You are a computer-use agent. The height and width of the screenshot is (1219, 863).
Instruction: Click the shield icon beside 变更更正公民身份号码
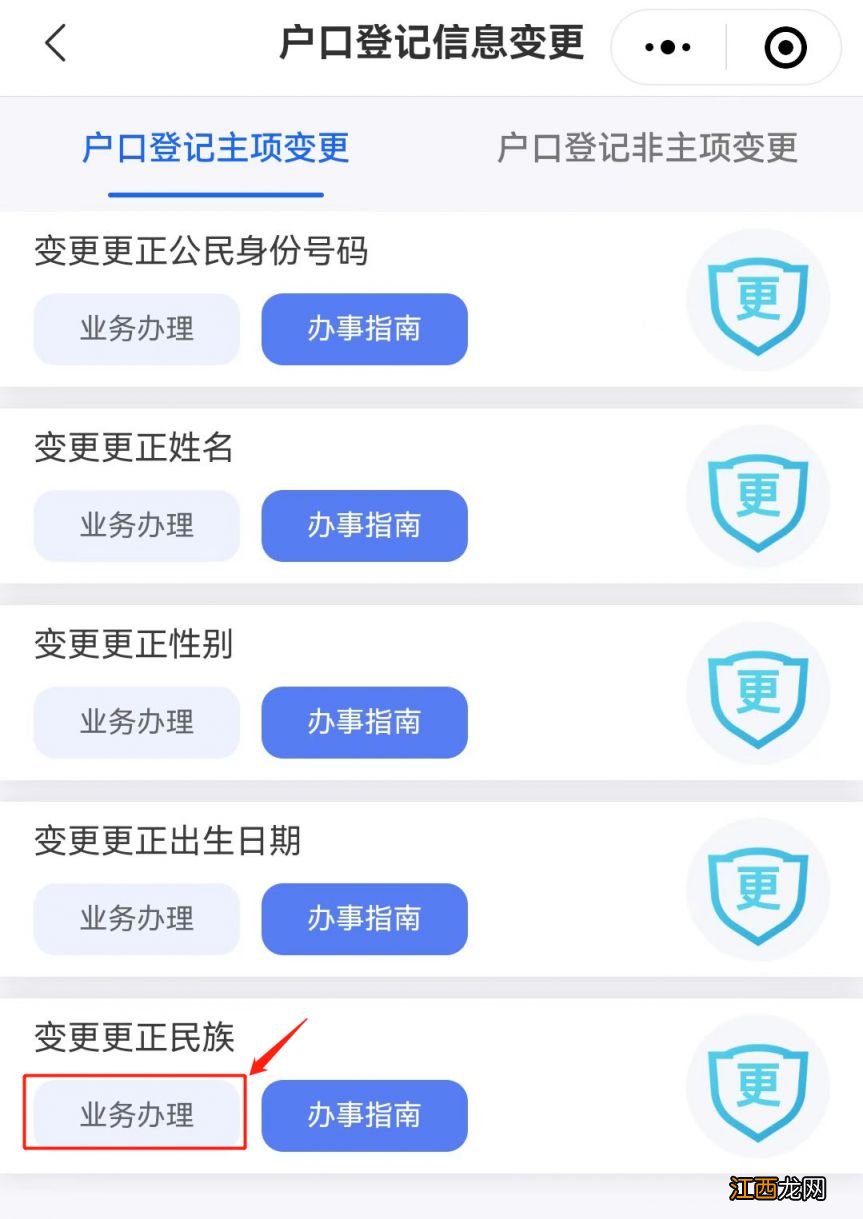pyautogui.click(x=758, y=297)
